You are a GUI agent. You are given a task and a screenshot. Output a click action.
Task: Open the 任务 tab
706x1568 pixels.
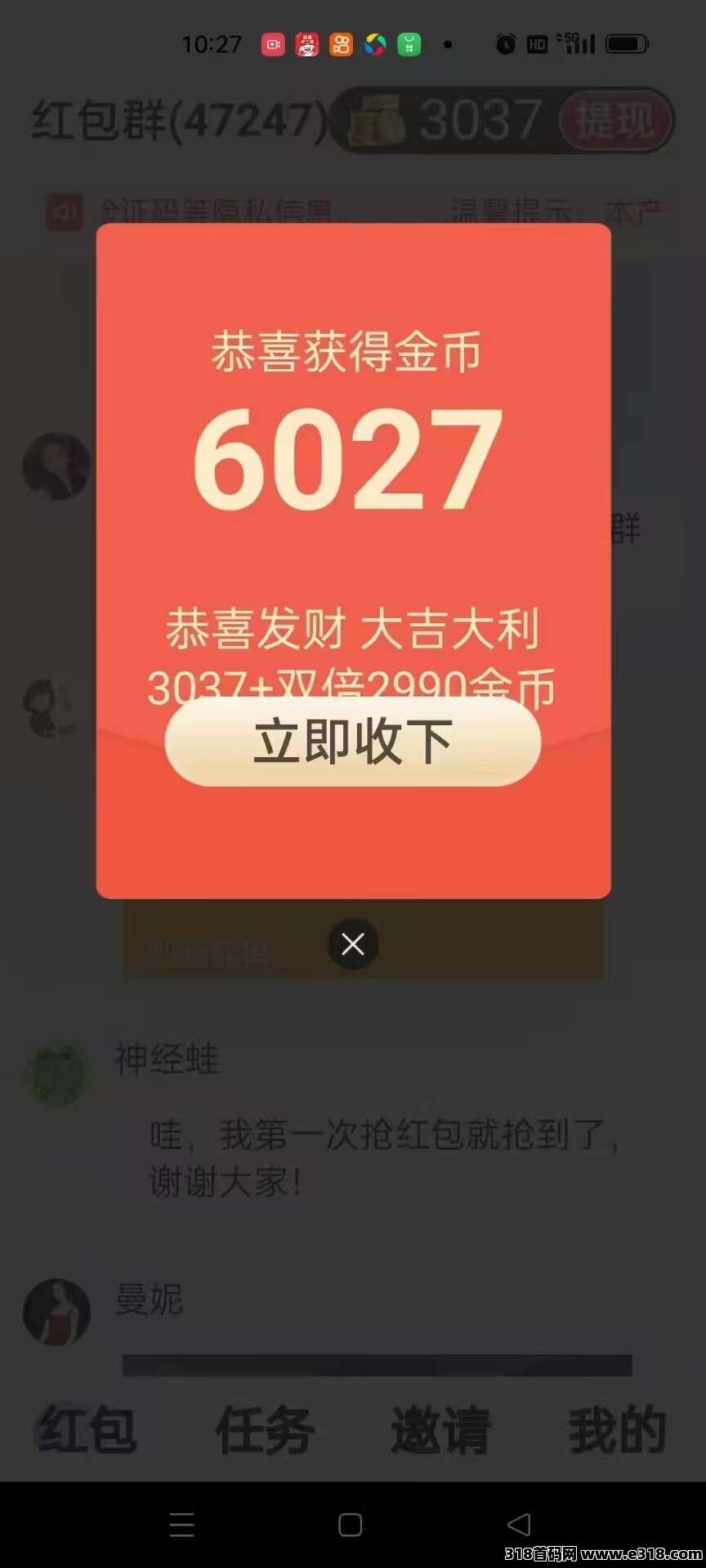click(264, 1429)
